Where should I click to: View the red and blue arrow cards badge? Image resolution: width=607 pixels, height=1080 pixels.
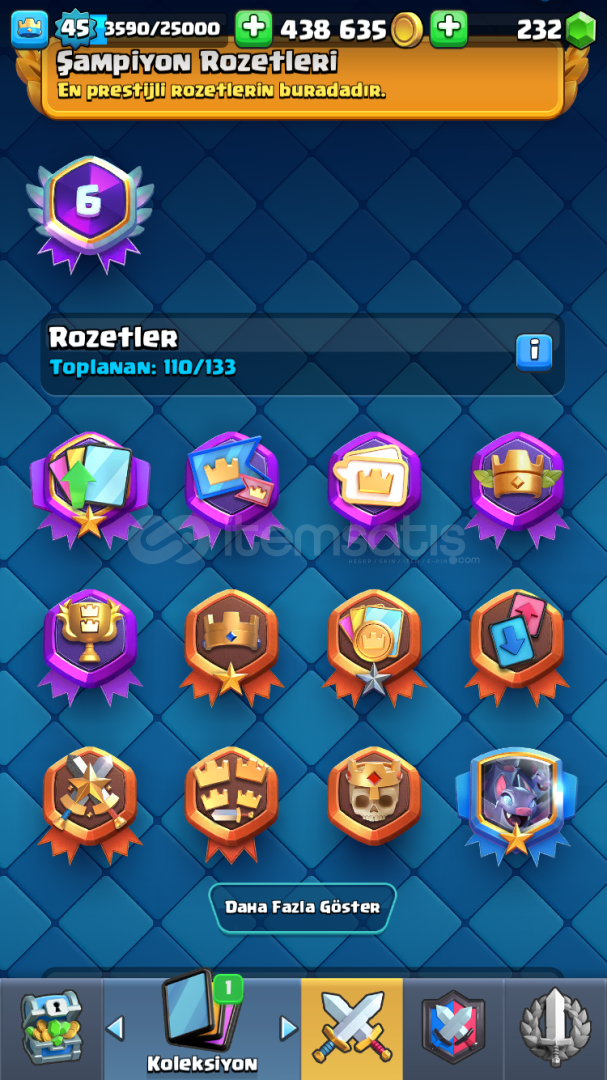pos(517,646)
